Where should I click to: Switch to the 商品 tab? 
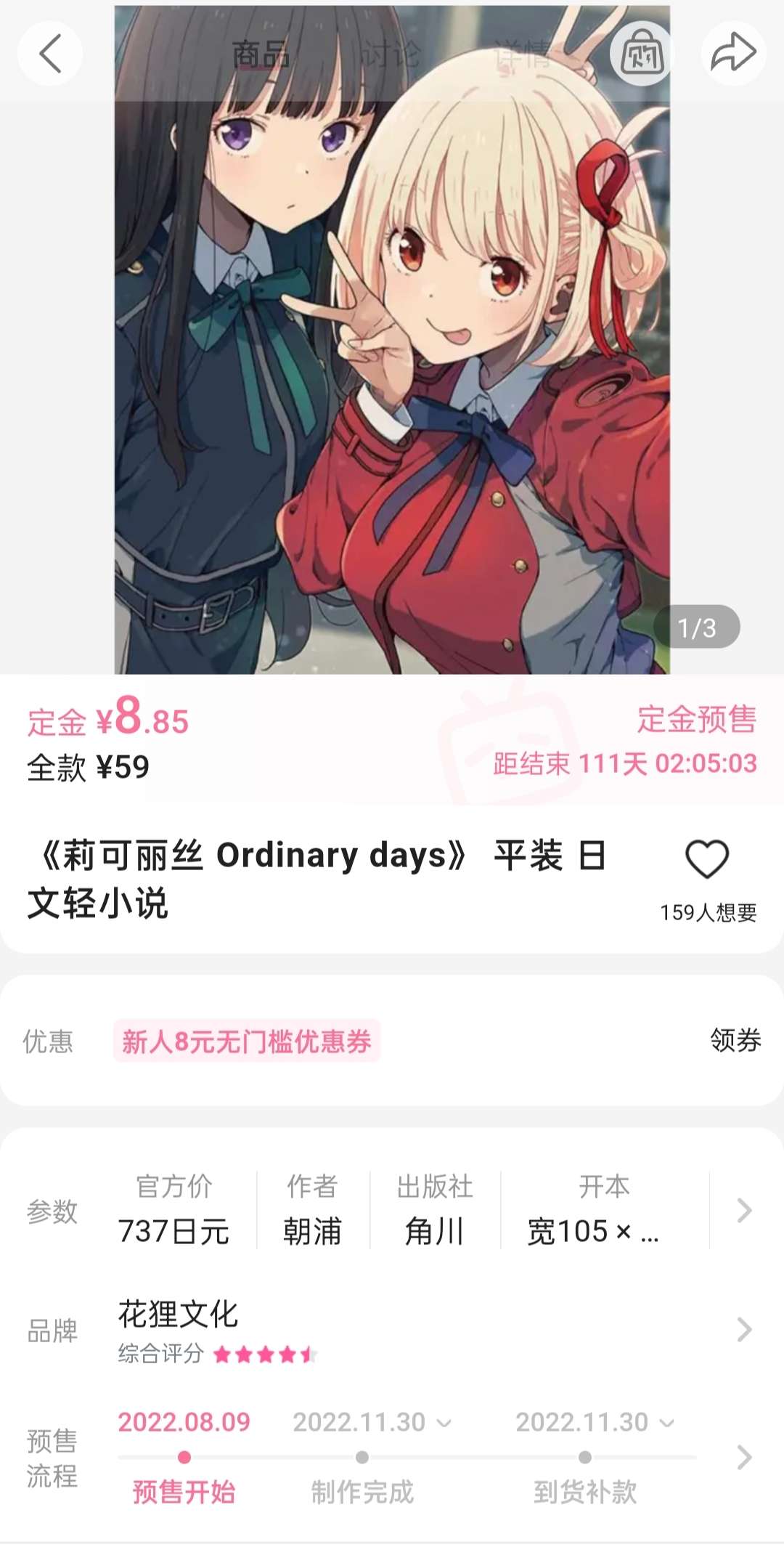(x=261, y=55)
